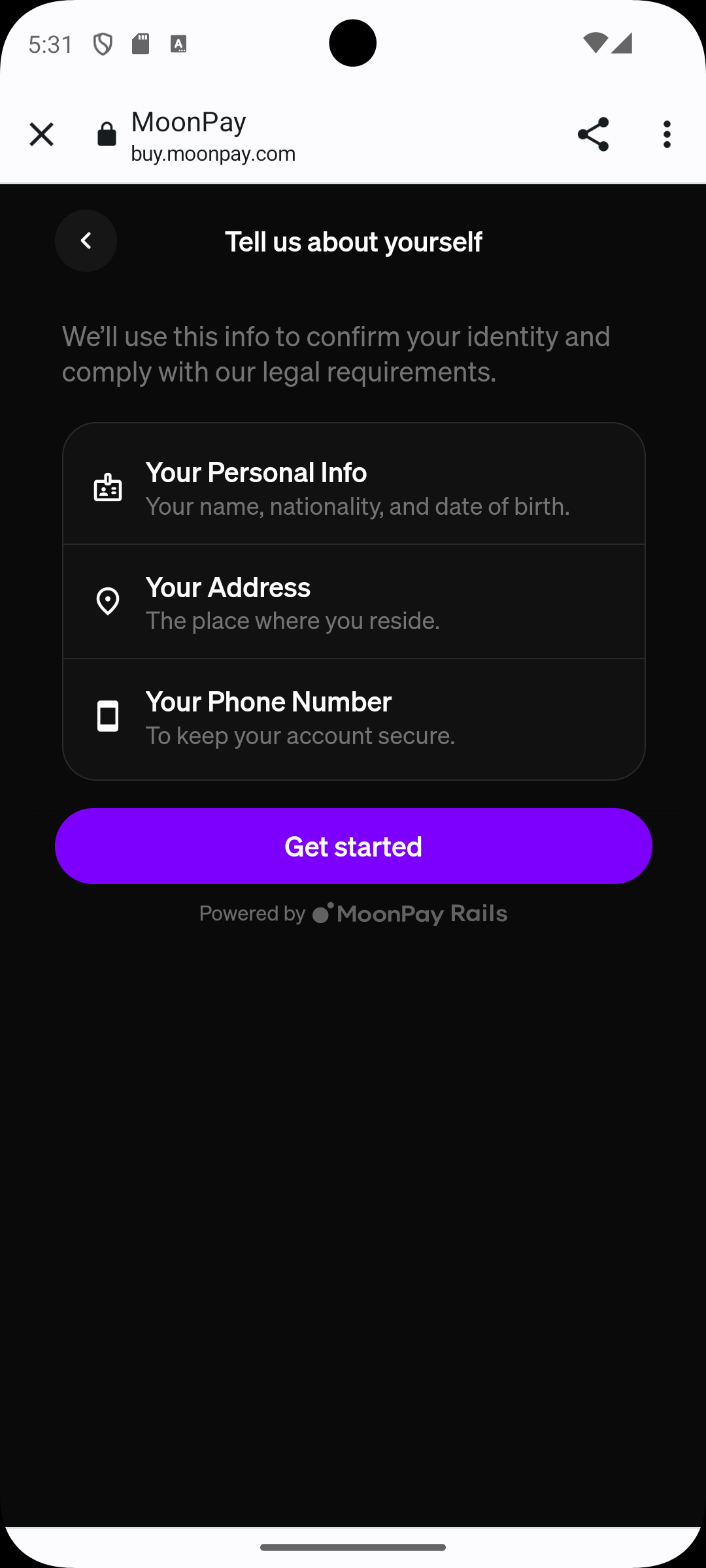This screenshot has height=1568, width=706.
Task: Select the Your Phone Number section row
Action: click(353, 716)
